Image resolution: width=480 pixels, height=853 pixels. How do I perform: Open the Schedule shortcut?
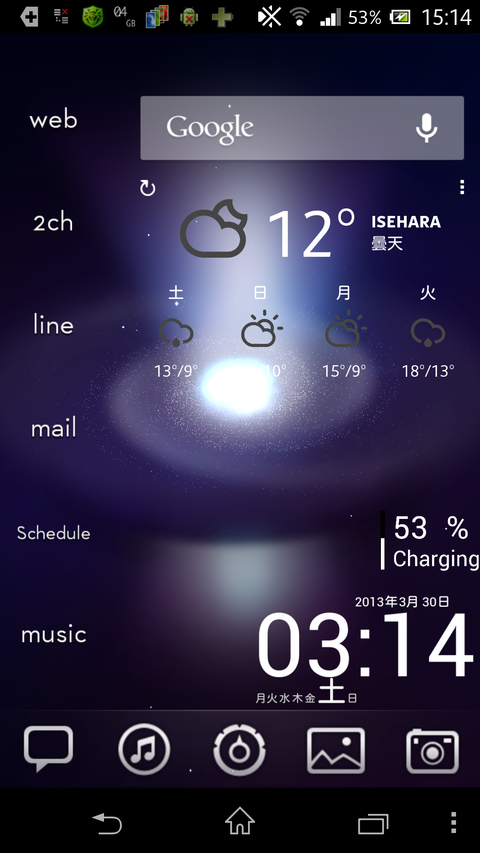(x=53, y=533)
